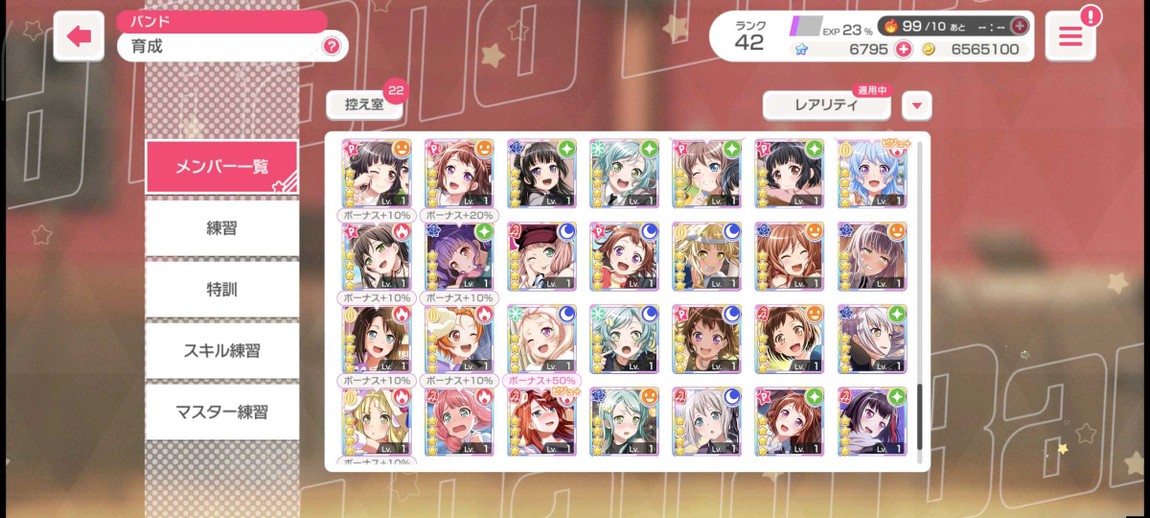Screen dimensions: 1150x518
Task: Add more stars with the pink plus
Action: coord(903,49)
